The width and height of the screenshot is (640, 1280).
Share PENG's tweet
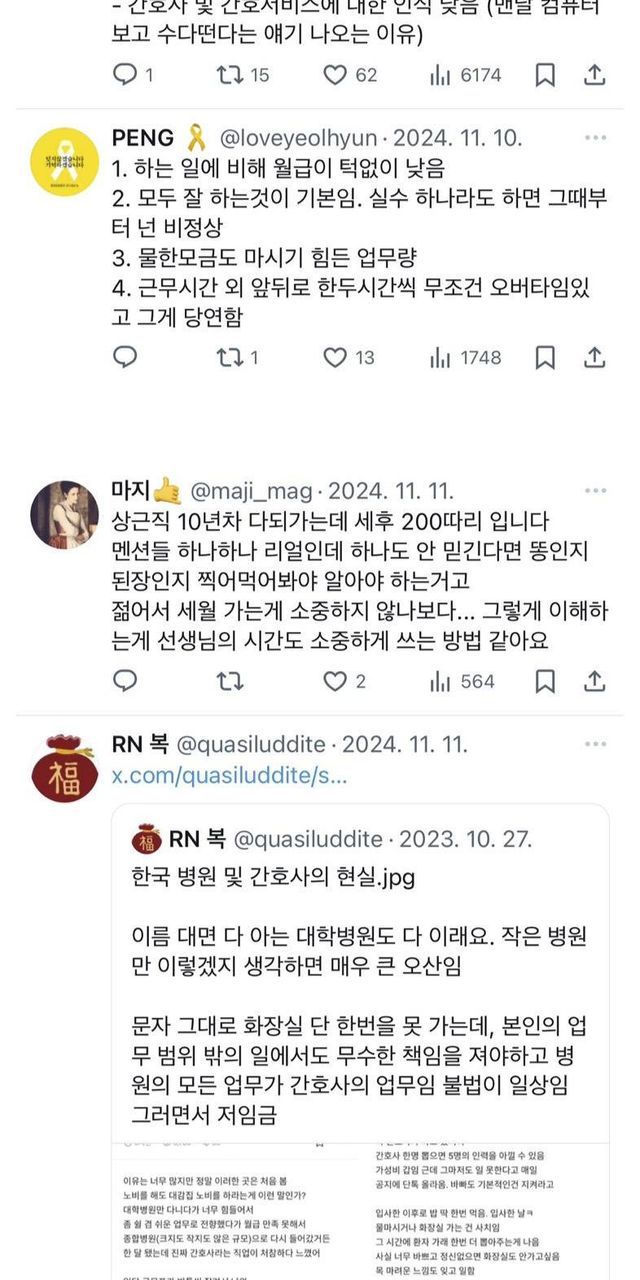[594, 357]
